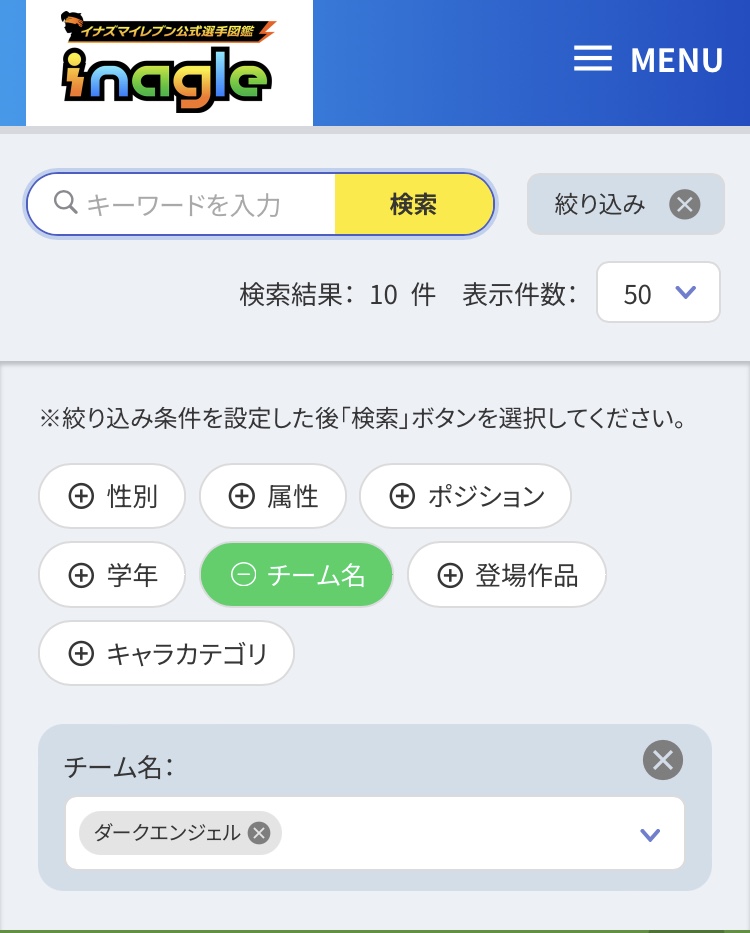The width and height of the screenshot is (750, 933).
Task: Expand the キャラカテゴリ filter chip
Action: click(166, 654)
